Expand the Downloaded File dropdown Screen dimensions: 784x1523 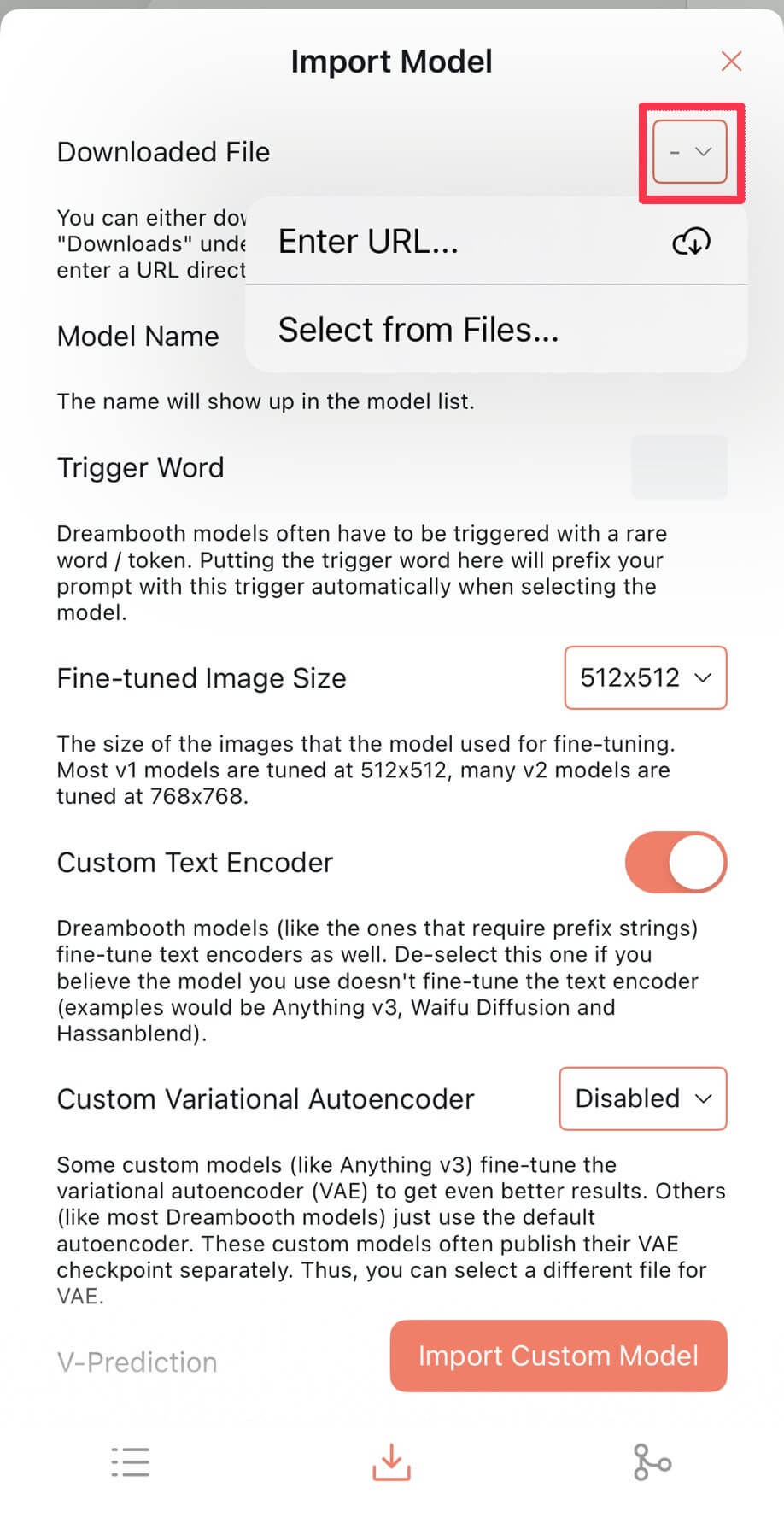(x=690, y=152)
